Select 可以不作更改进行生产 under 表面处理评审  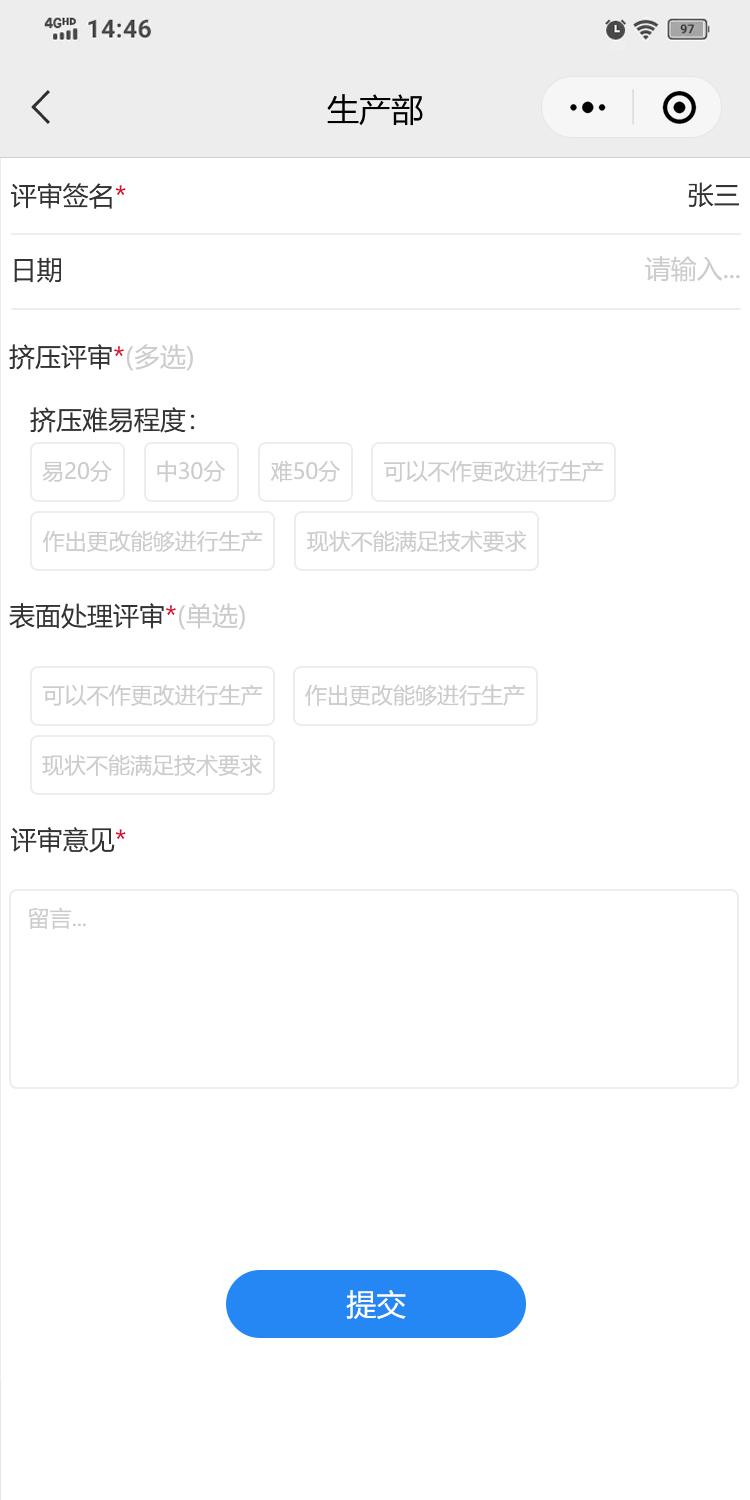(x=152, y=696)
